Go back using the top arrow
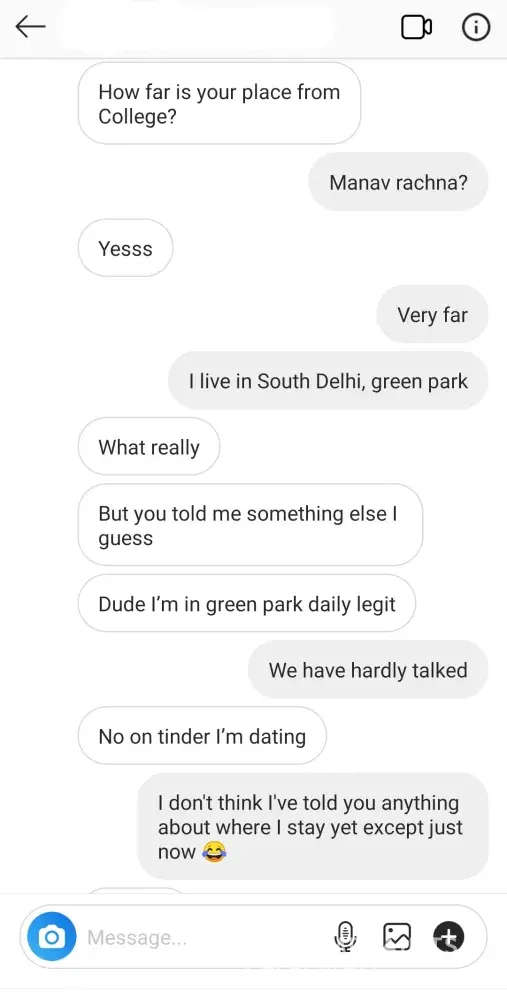 click(x=30, y=27)
